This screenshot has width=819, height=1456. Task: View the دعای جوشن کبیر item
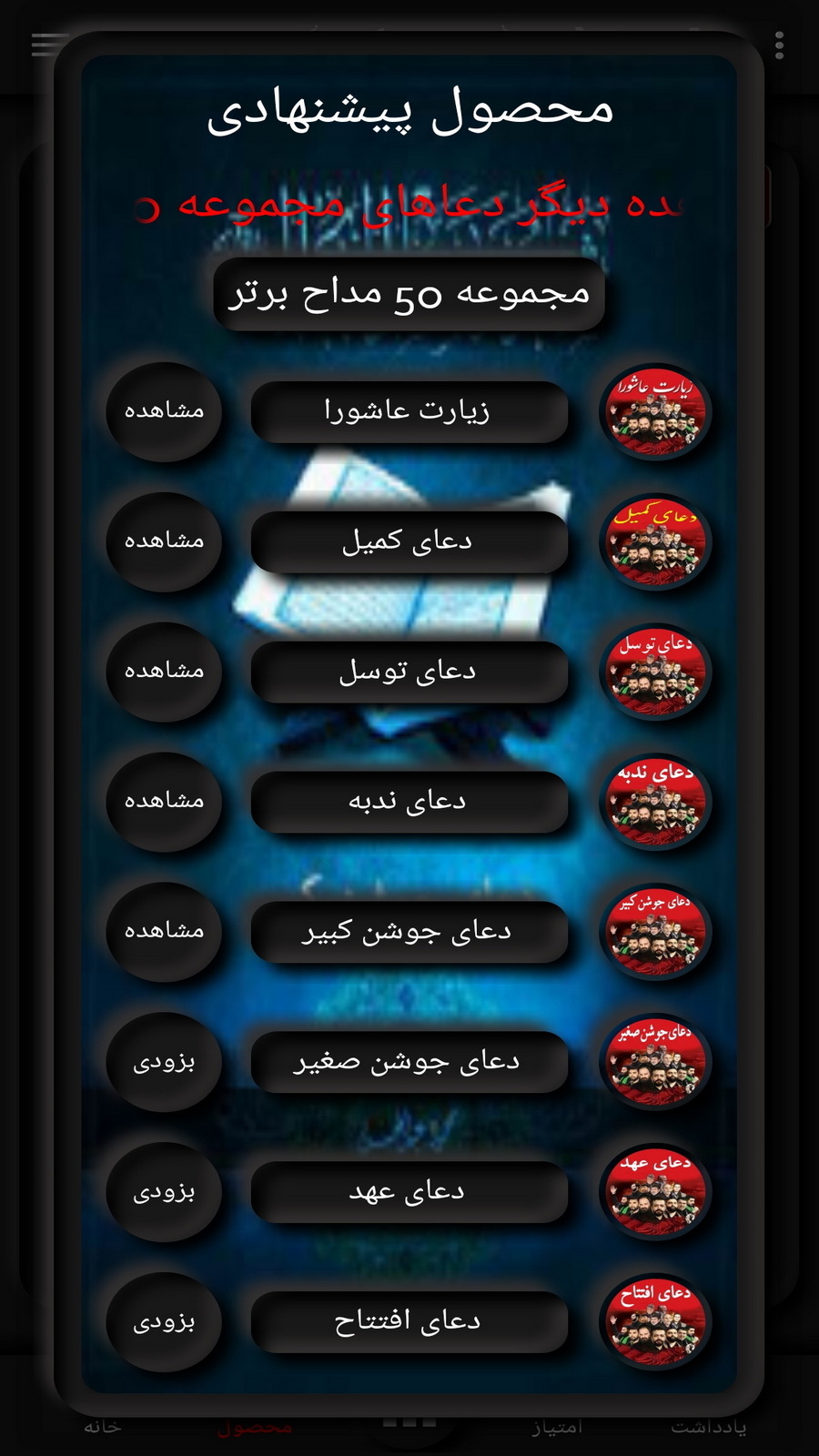(x=164, y=932)
